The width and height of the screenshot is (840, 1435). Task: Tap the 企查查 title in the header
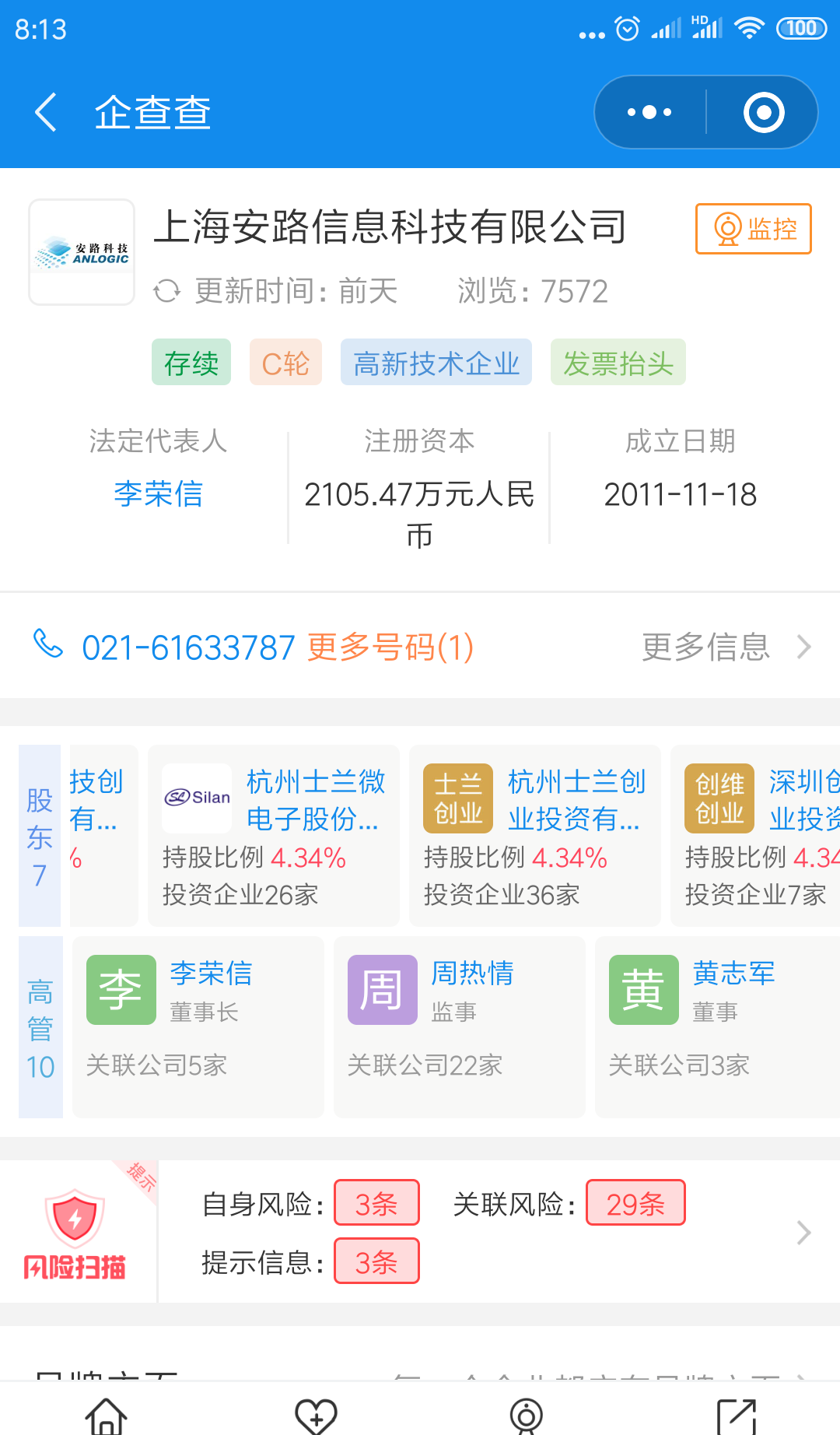(152, 111)
